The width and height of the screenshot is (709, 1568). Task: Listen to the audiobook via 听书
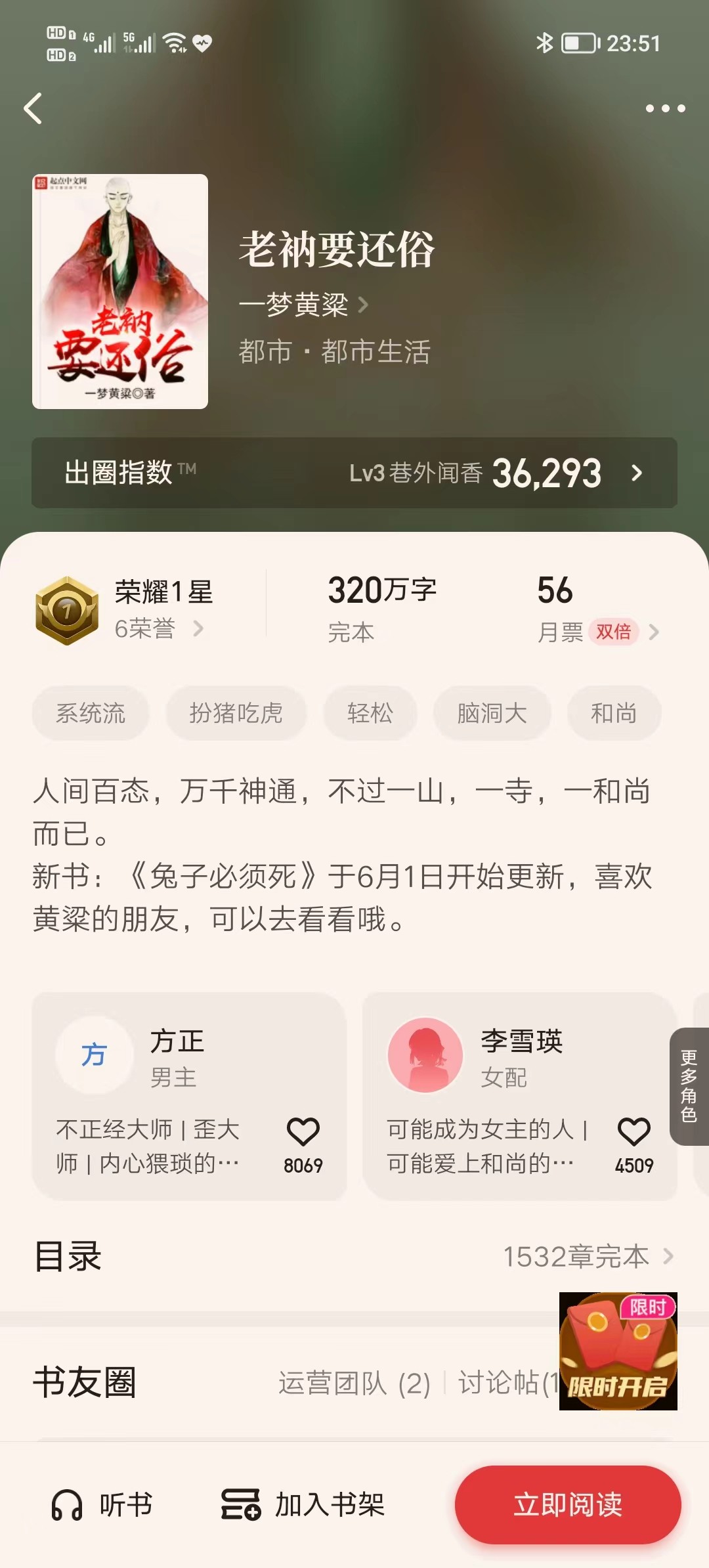tap(102, 1505)
